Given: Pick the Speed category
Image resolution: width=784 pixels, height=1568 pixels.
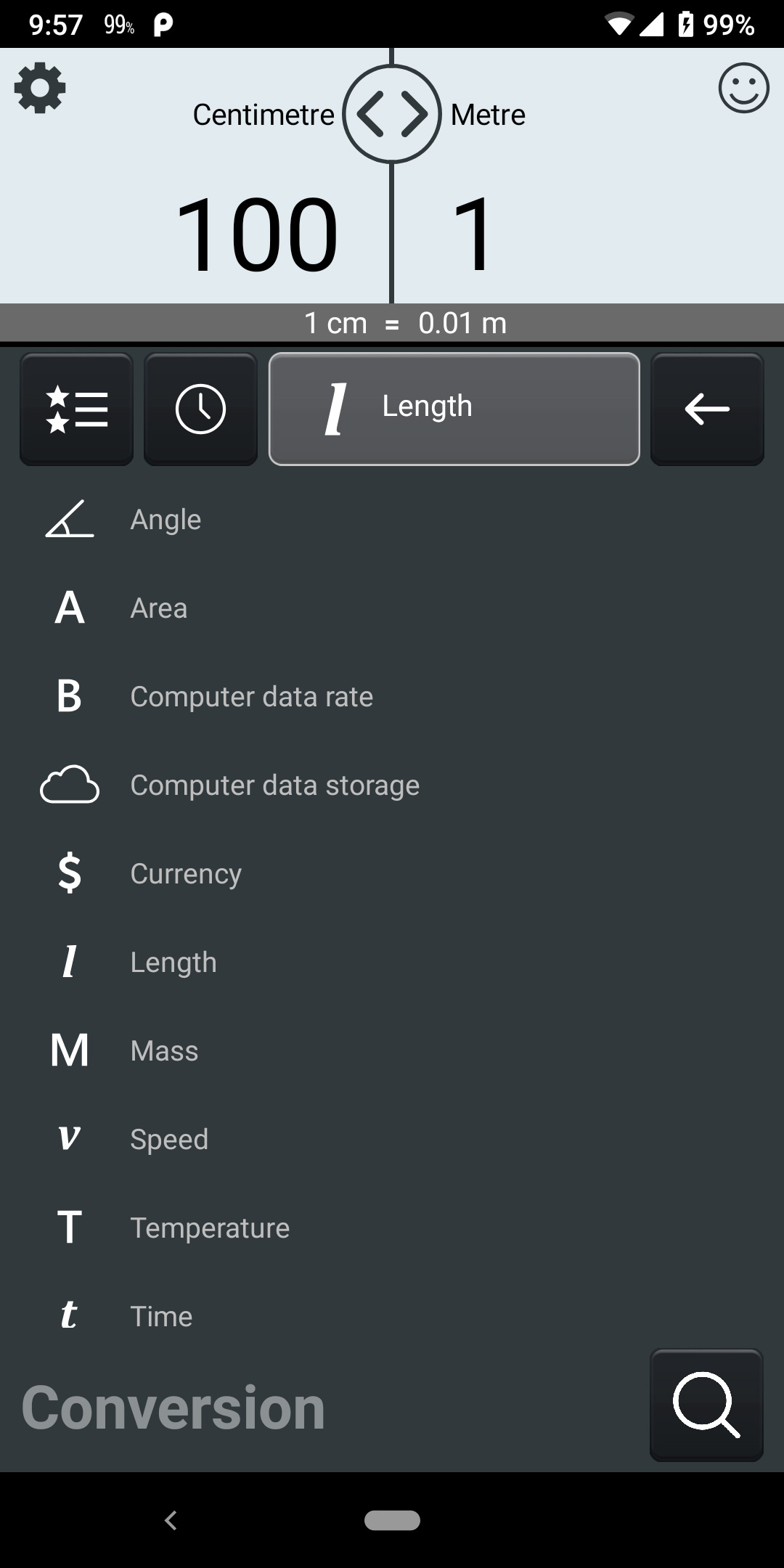Looking at the screenshot, I should click(x=392, y=1140).
